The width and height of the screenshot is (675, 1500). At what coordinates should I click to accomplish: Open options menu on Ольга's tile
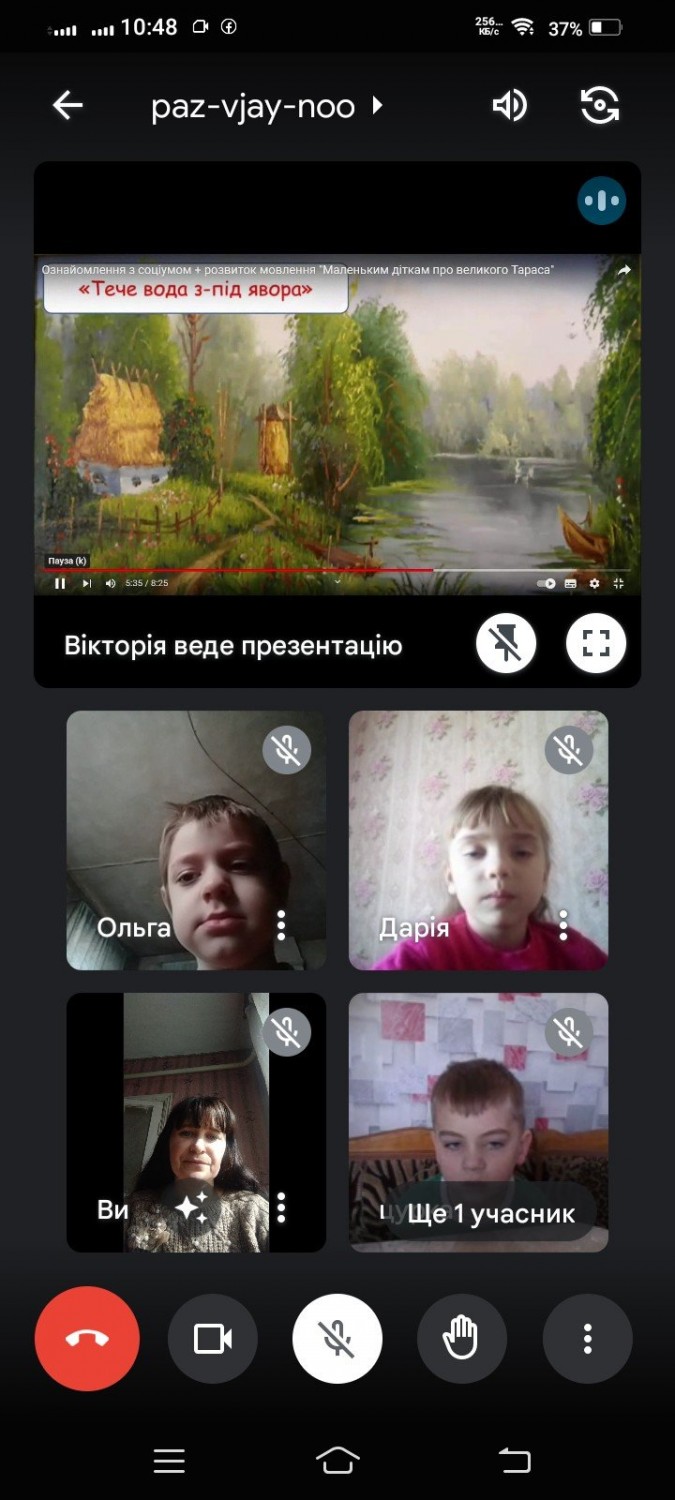pyautogui.click(x=281, y=925)
